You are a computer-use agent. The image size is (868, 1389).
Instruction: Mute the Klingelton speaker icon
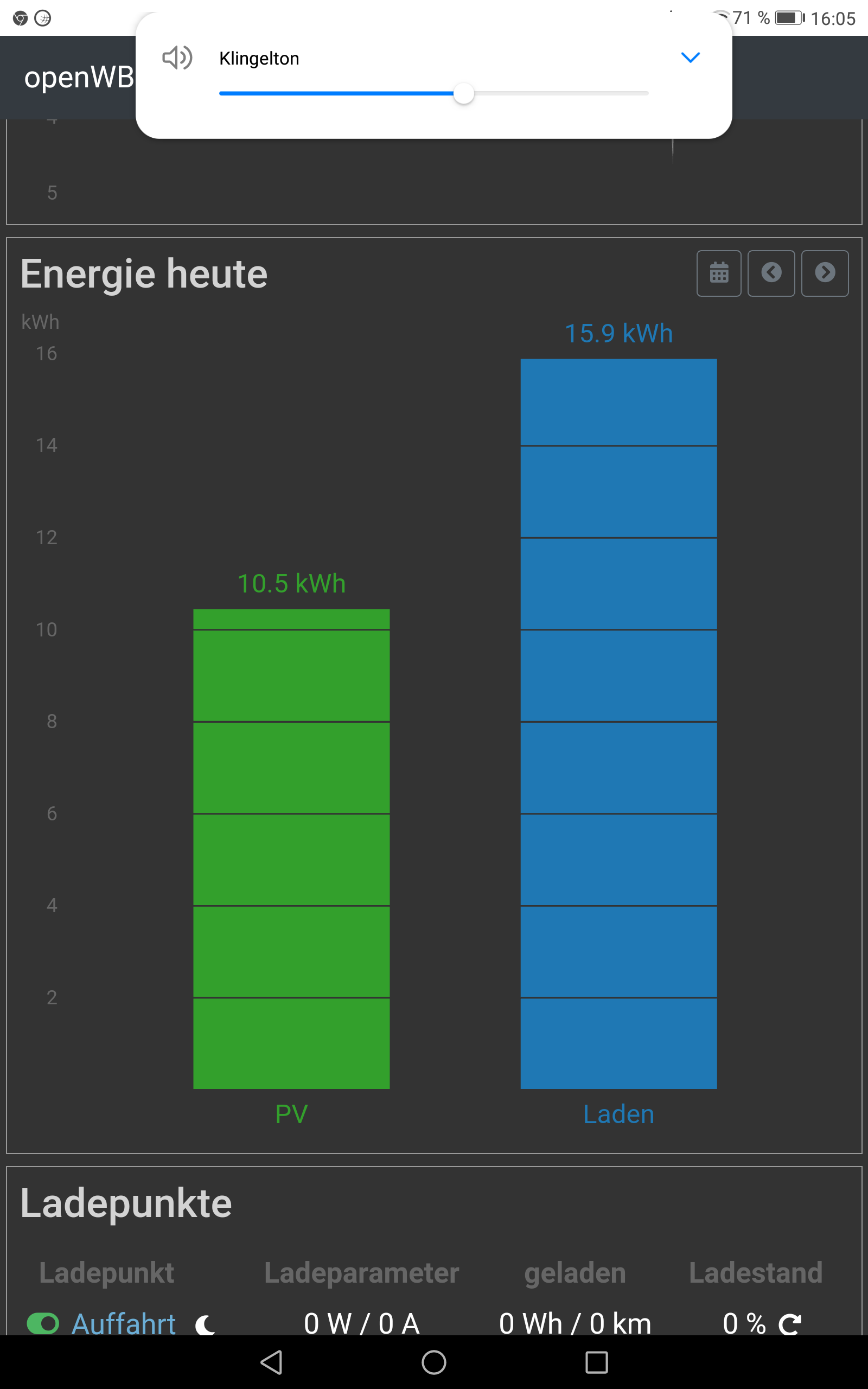pyautogui.click(x=177, y=58)
